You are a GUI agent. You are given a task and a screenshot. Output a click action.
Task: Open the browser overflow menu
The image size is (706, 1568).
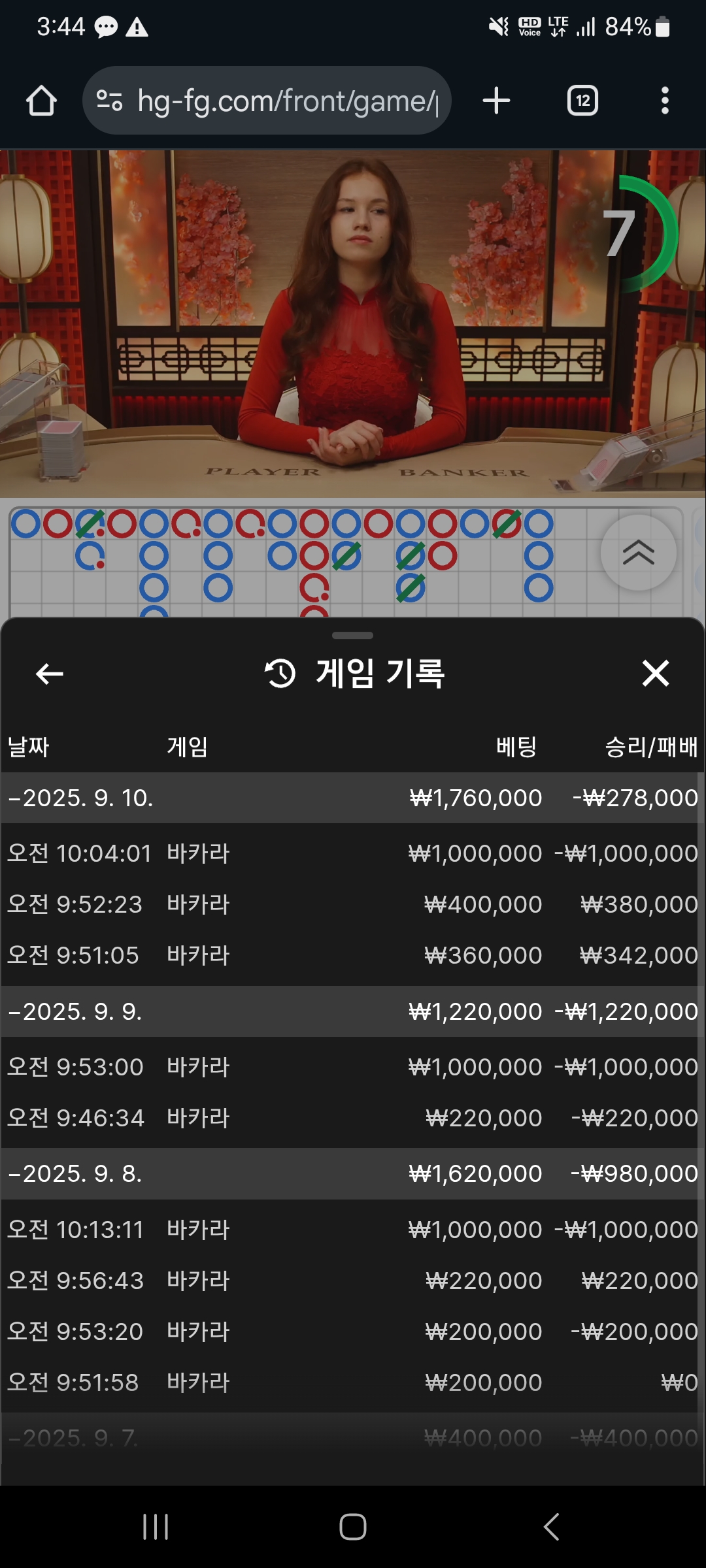665,101
